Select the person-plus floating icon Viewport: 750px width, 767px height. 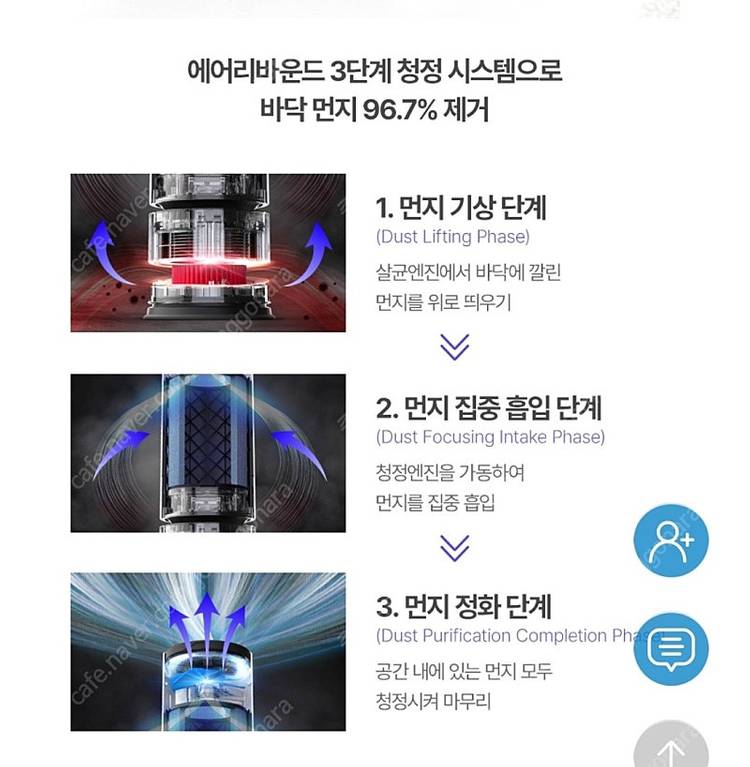click(669, 542)
